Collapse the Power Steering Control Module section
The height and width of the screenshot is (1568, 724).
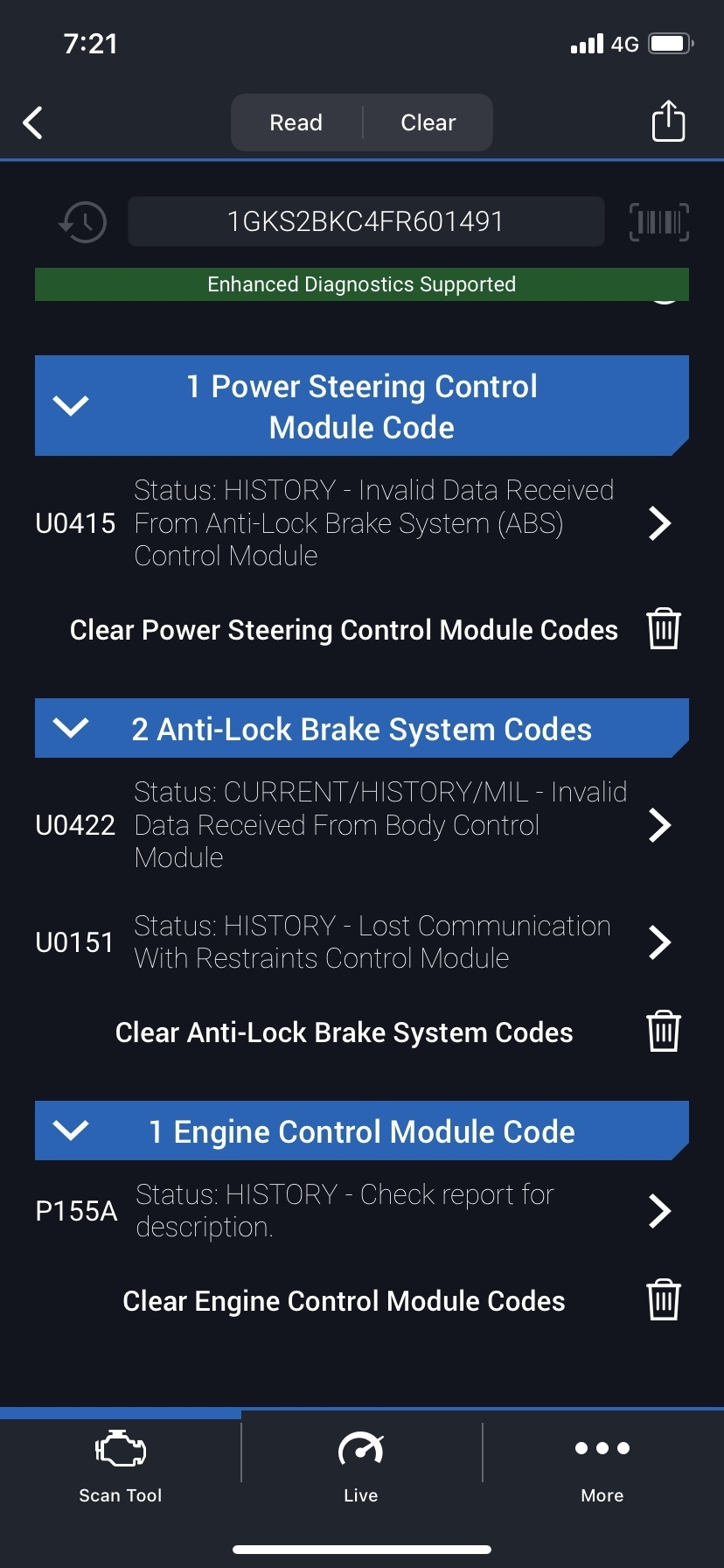pyautogui.click(x=71, y=405)
